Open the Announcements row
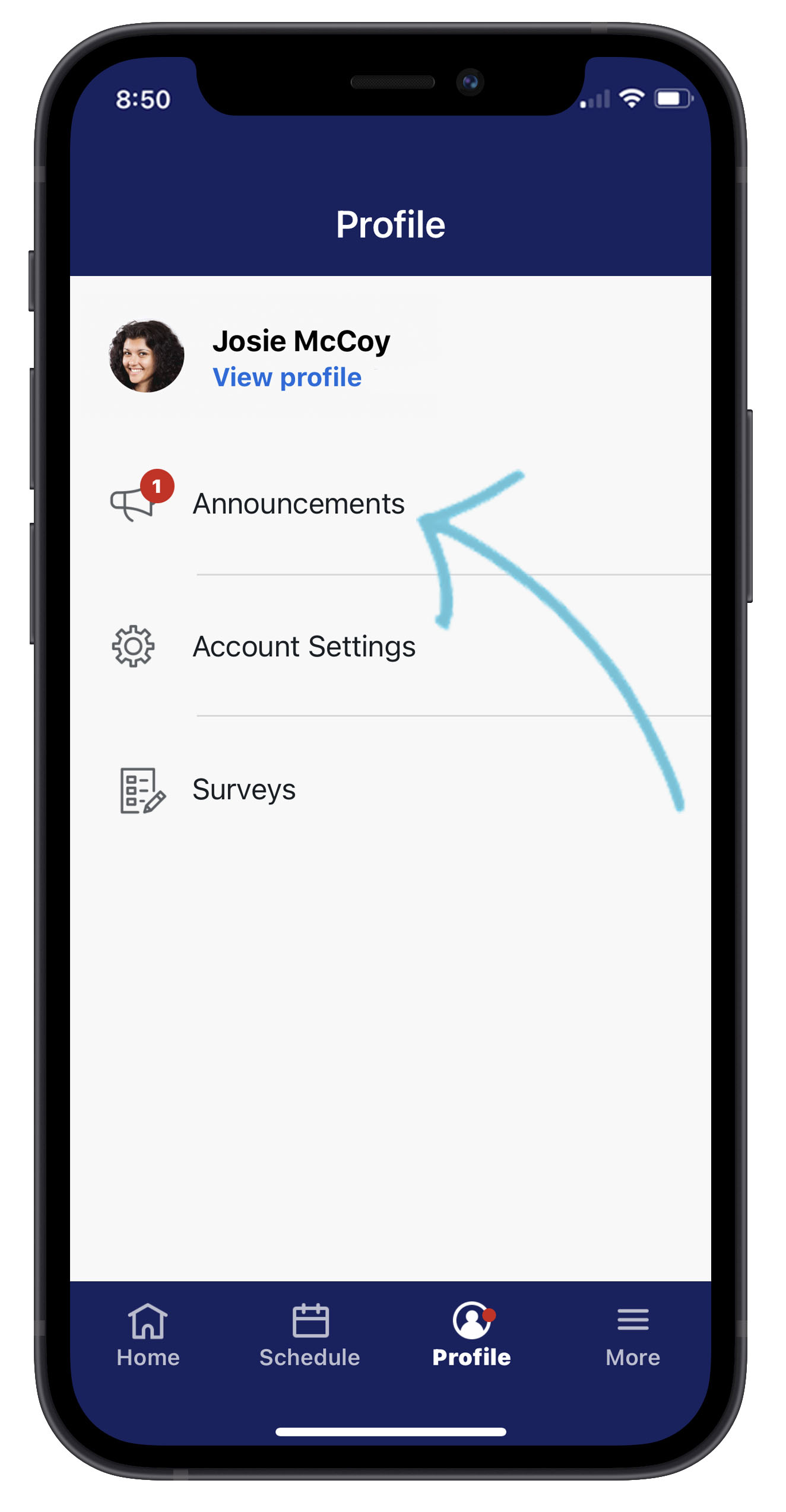This screenshot has width=786, height=1512. 391,504
